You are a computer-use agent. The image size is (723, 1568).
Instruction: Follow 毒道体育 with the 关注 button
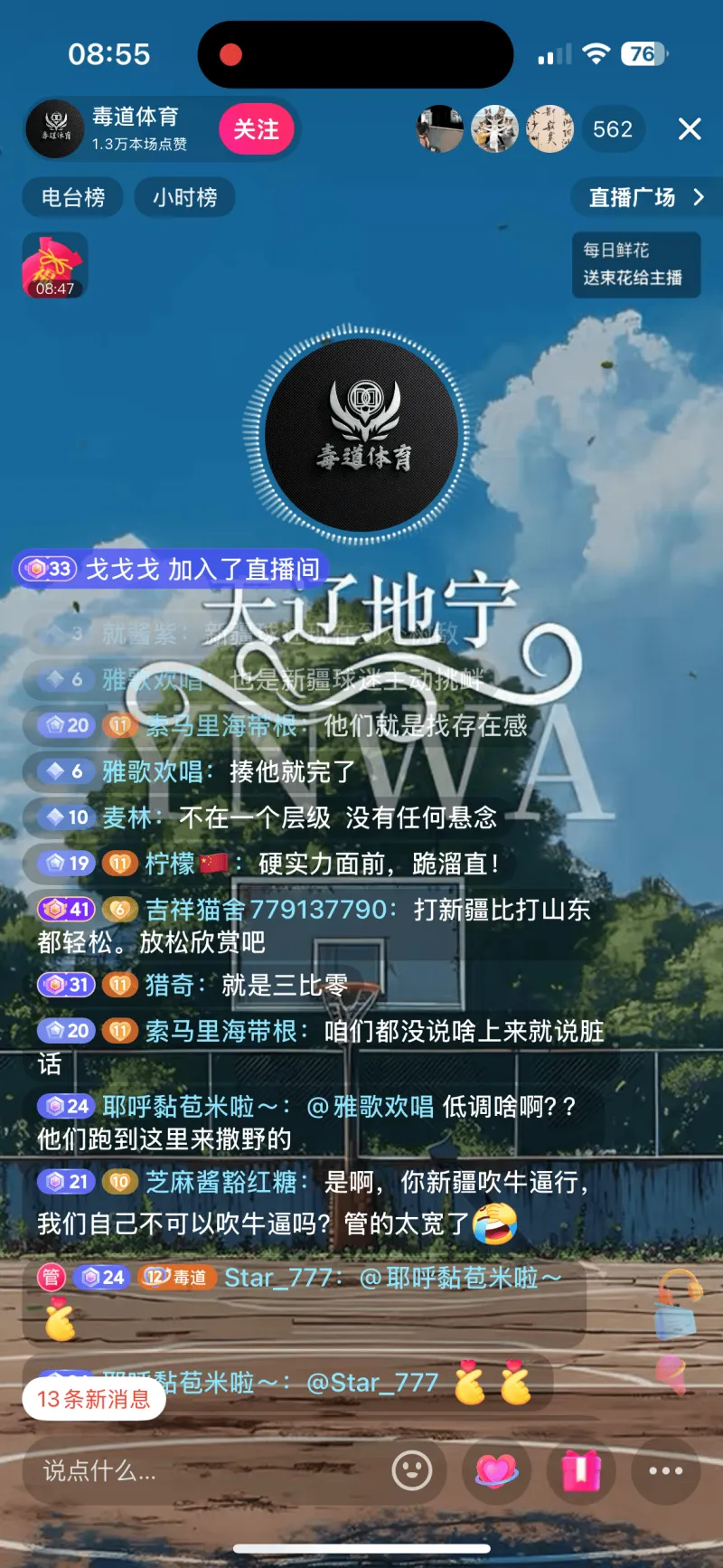(x=256, y=129)
